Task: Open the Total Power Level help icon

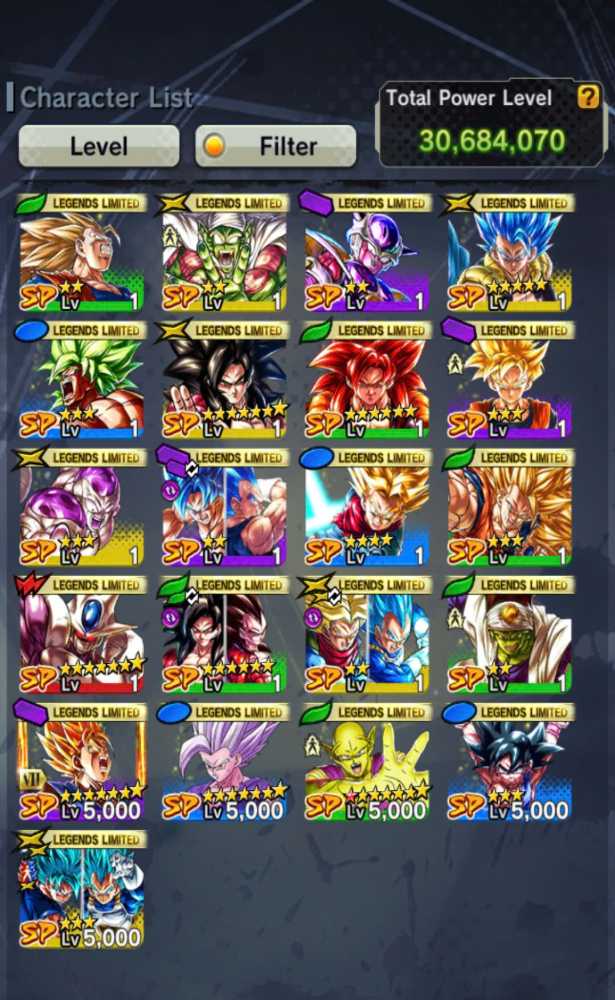Action: point(588,97)
